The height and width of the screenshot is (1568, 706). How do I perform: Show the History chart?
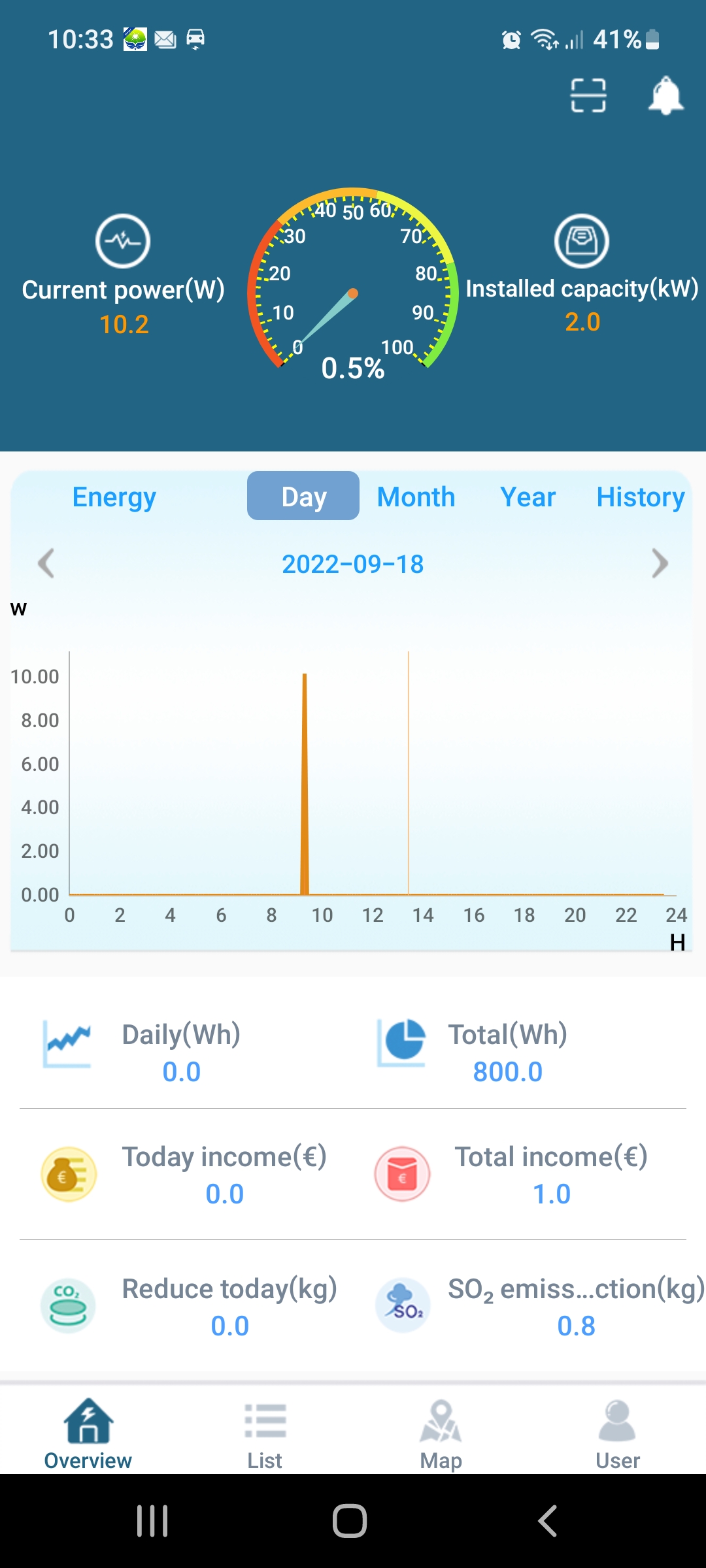(640, 497)
